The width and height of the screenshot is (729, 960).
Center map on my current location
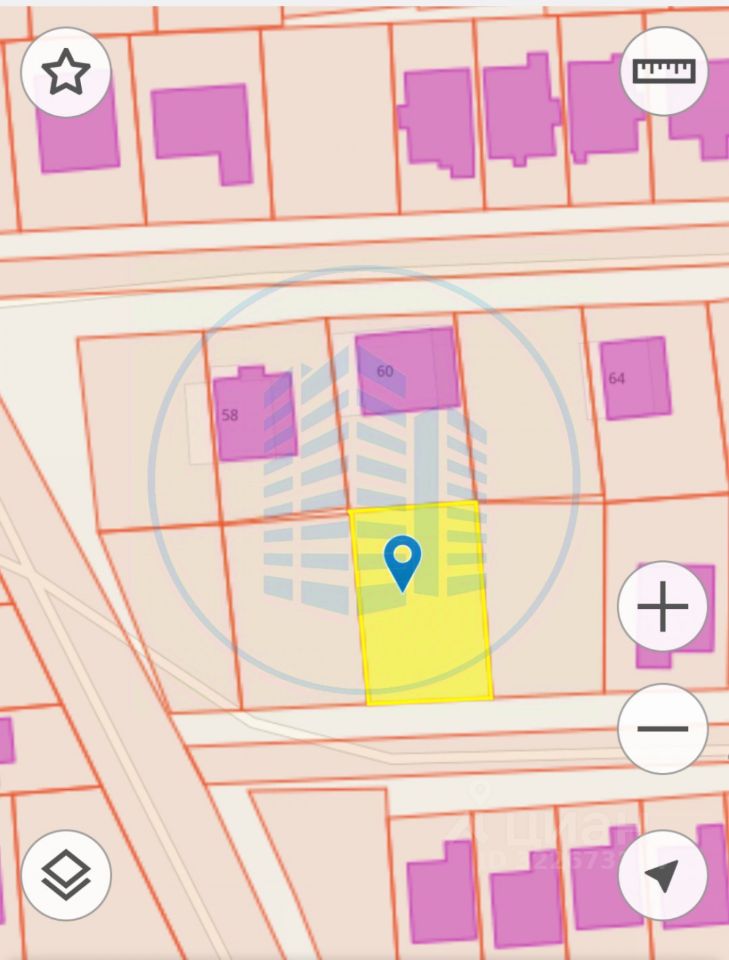[x=662, y=875]
